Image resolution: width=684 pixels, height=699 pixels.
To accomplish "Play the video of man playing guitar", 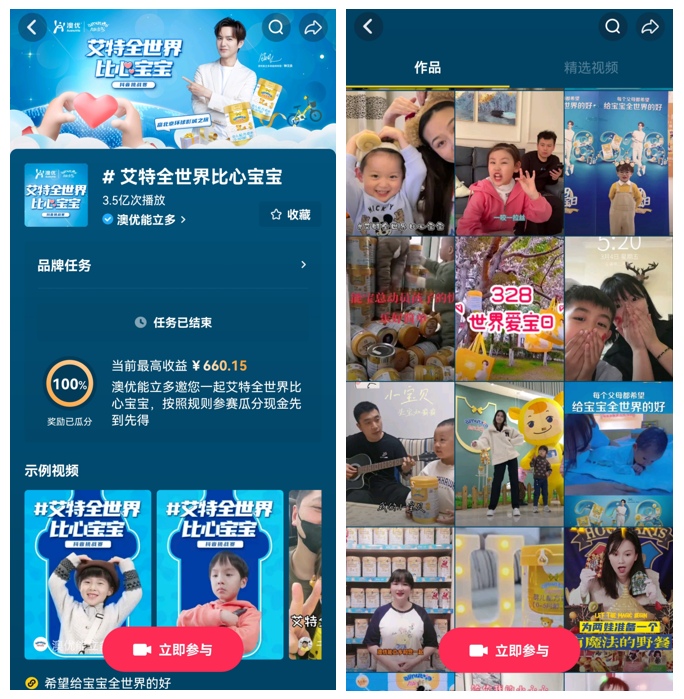I will click(x=400, y=454).
